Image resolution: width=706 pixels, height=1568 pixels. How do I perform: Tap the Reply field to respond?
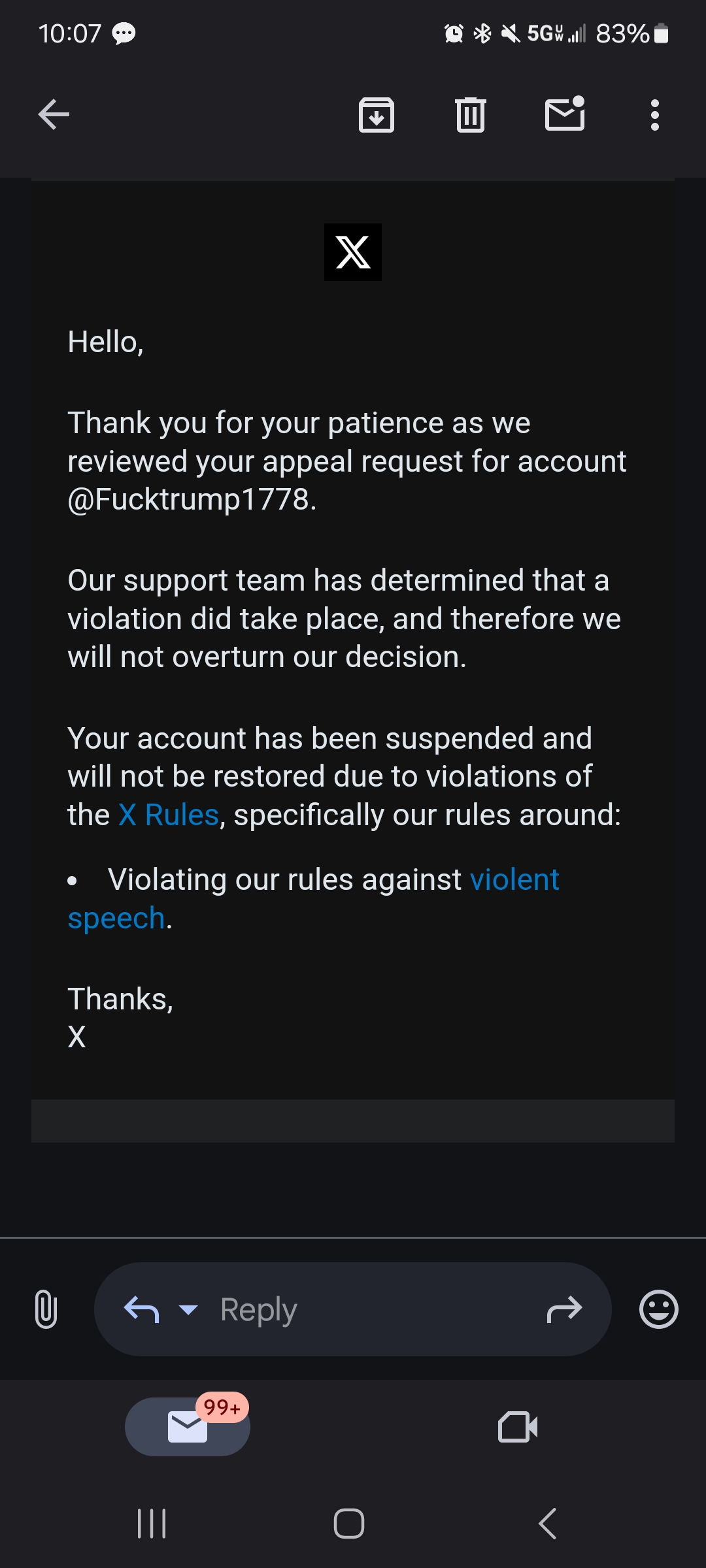pyautogui.click(x=353, y=1309)
